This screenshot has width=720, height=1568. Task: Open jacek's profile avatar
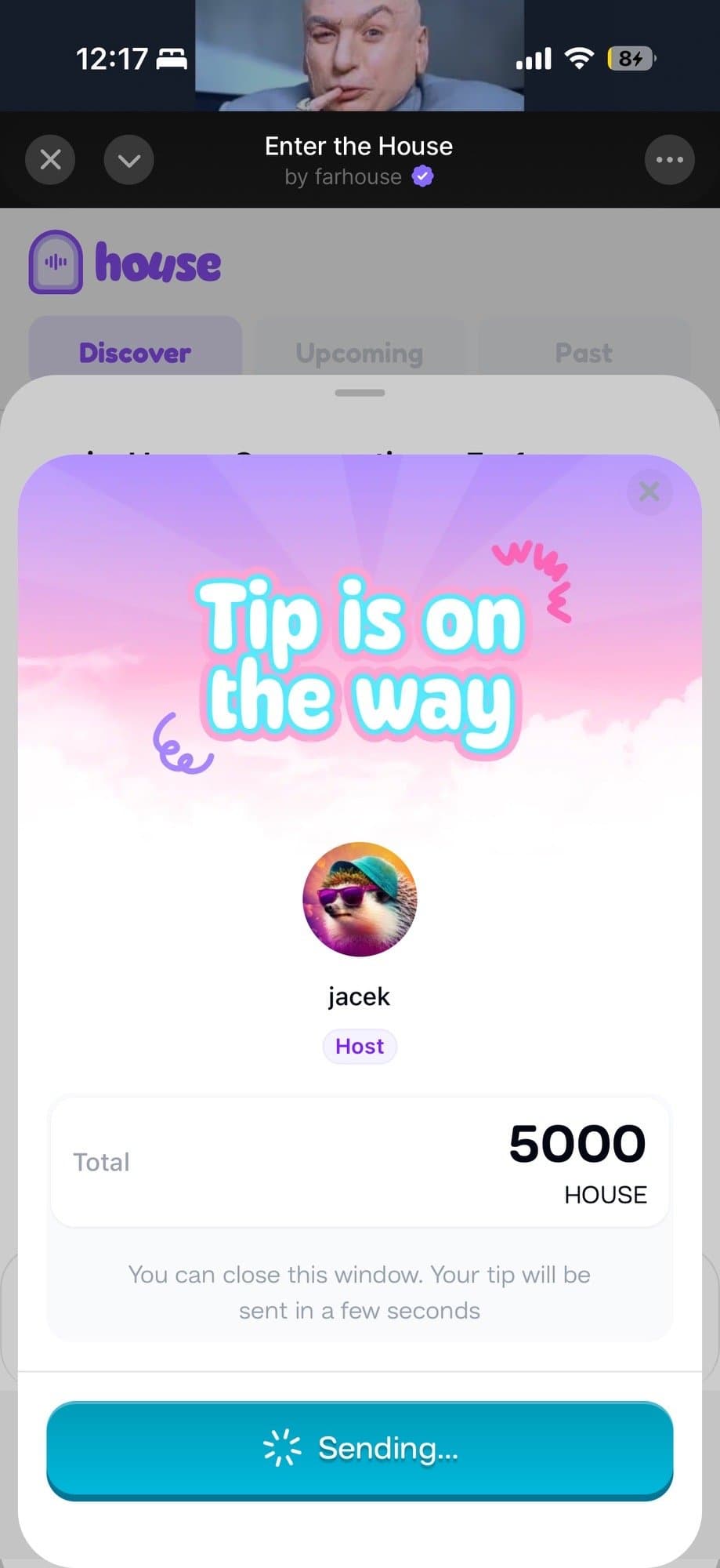[x=360, y=899]
